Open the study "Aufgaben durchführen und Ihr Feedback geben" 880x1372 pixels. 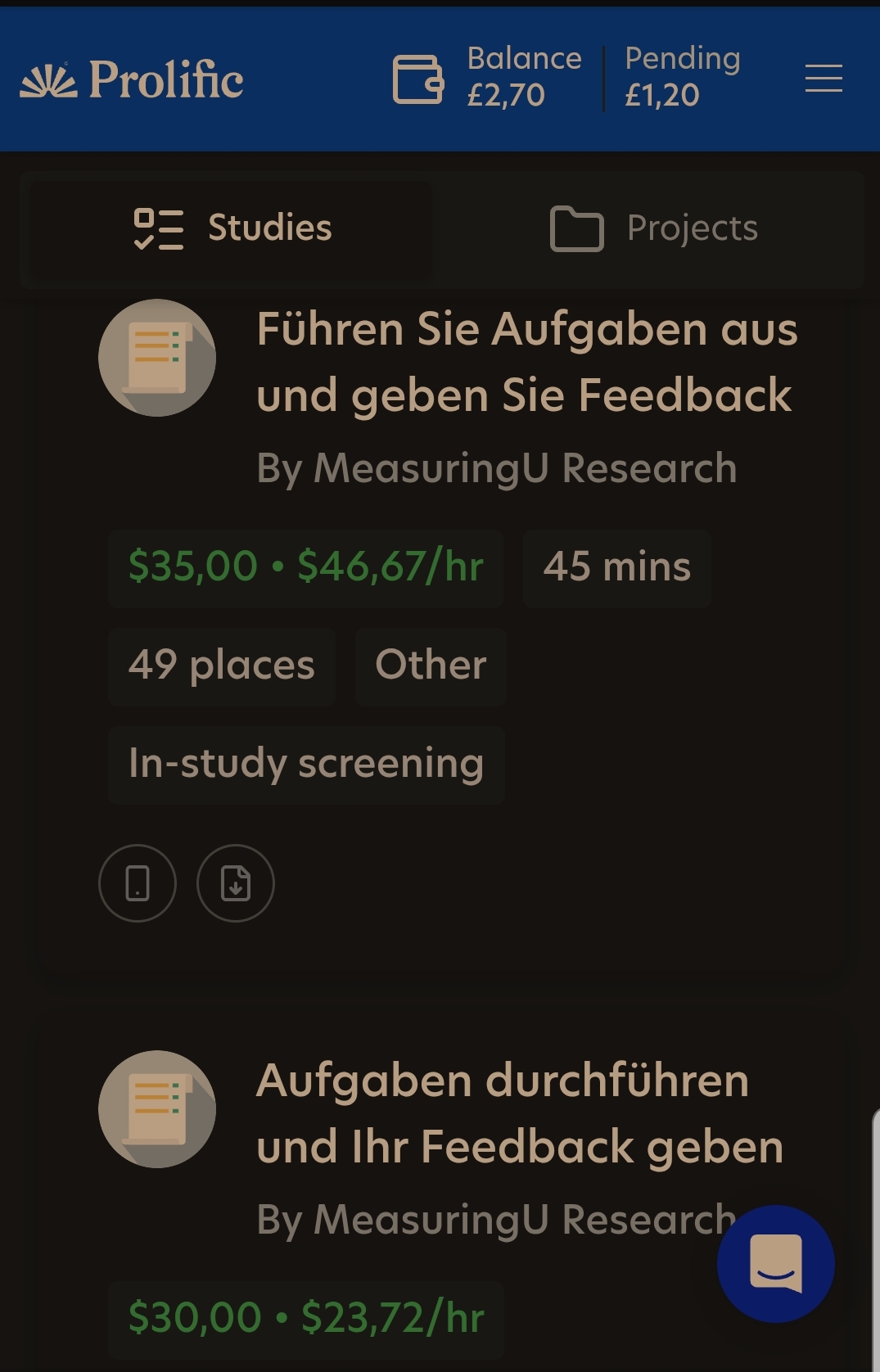[x=520, y=1113]
